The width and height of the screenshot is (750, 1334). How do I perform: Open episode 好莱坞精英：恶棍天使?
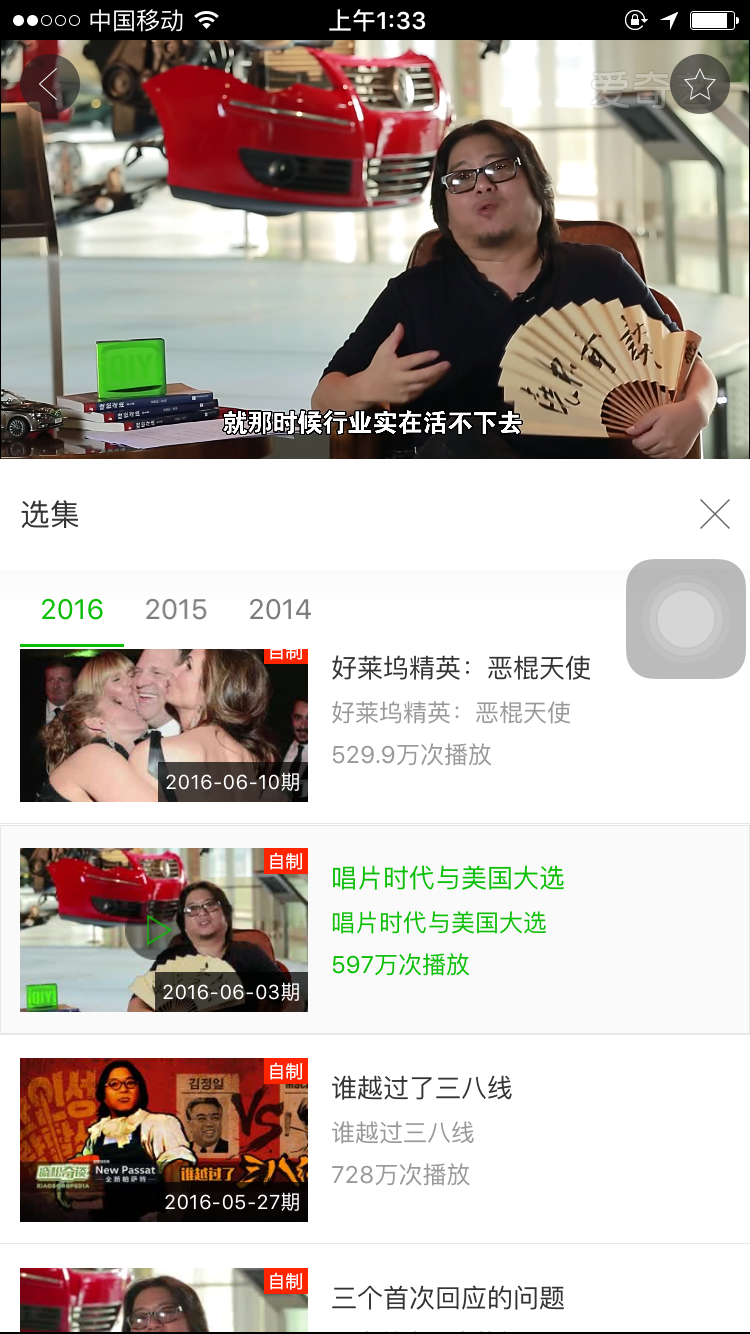click(461, 668)
